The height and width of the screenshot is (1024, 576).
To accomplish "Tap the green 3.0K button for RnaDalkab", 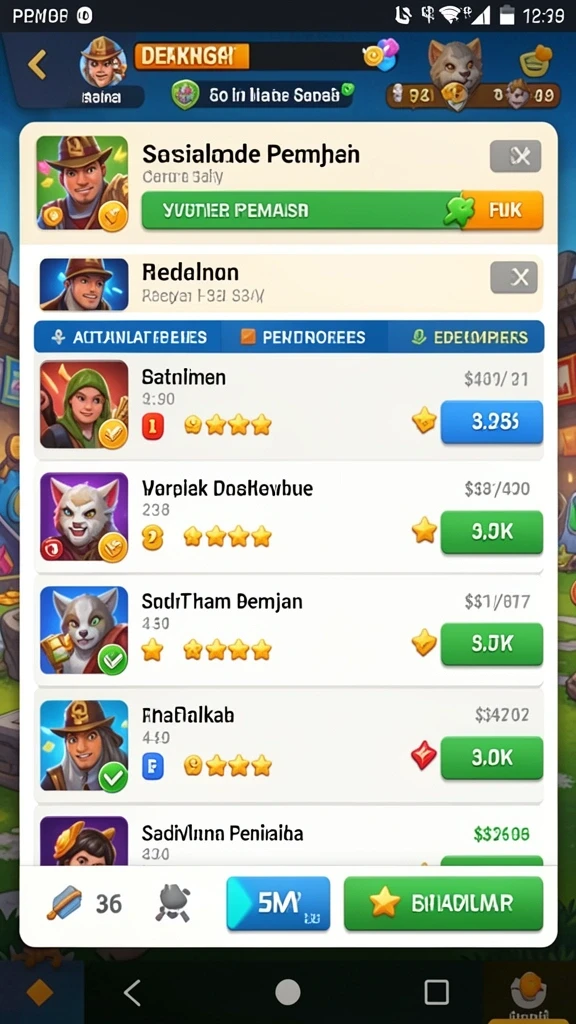I will click(x=492, y=758).
